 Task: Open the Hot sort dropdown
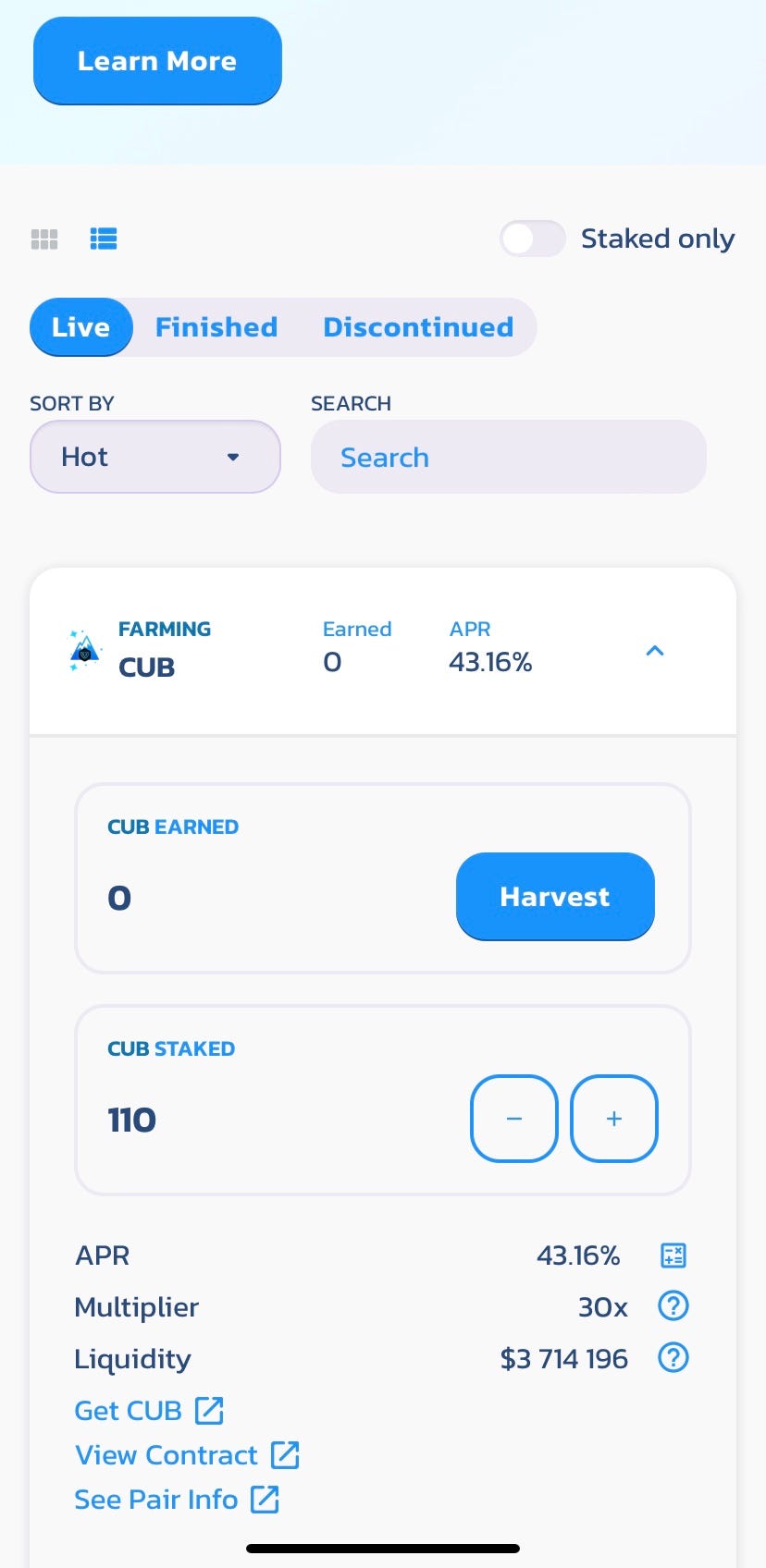click(x=154, y=457)
